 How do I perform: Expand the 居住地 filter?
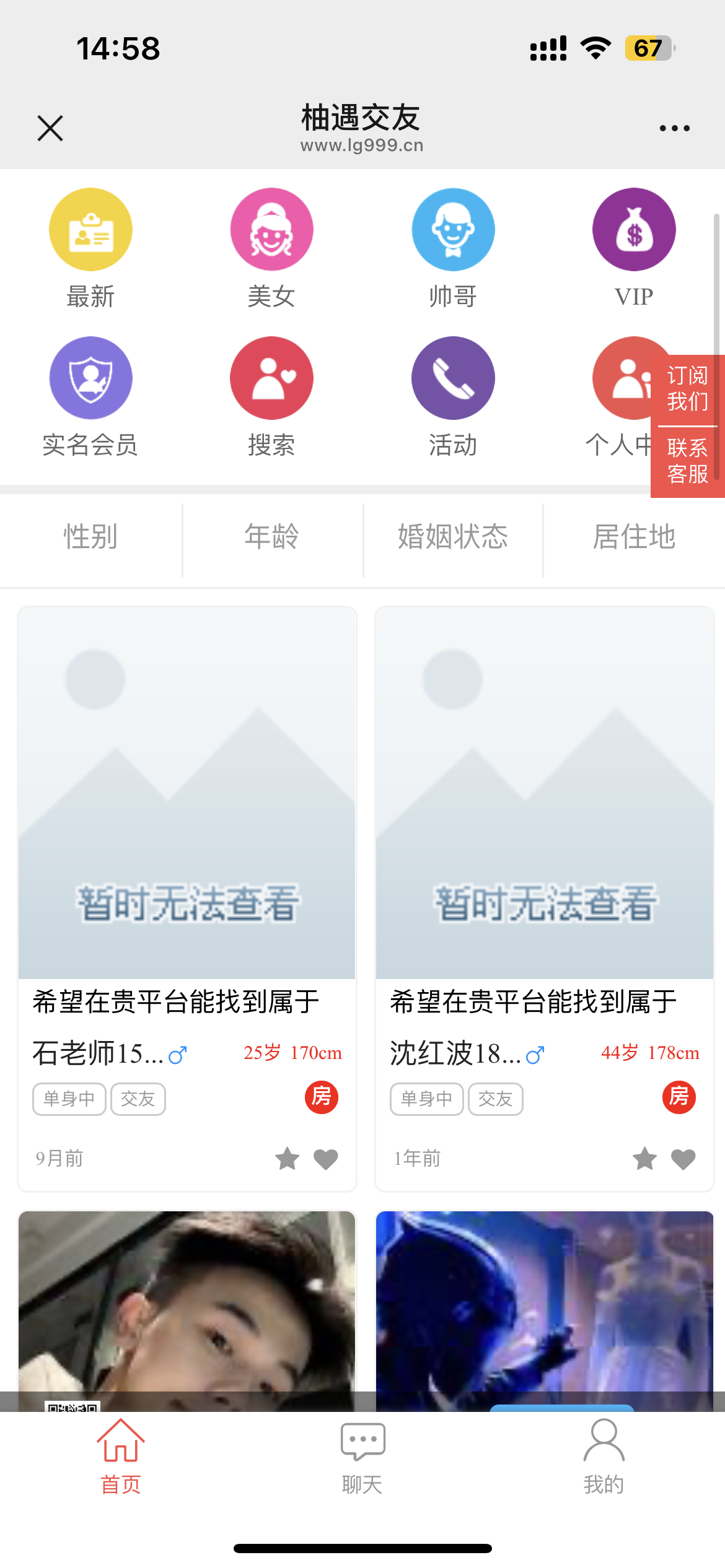coord(633,536)
